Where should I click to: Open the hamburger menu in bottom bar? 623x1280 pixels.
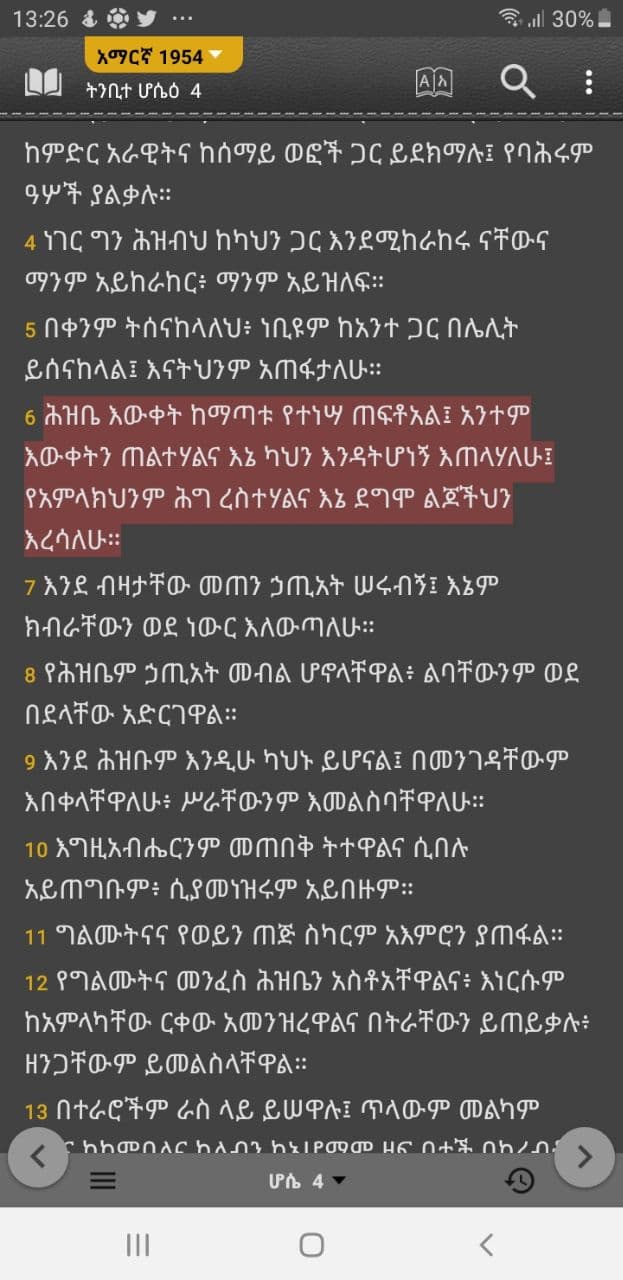pyautogui.click(x=103, y=1180)
